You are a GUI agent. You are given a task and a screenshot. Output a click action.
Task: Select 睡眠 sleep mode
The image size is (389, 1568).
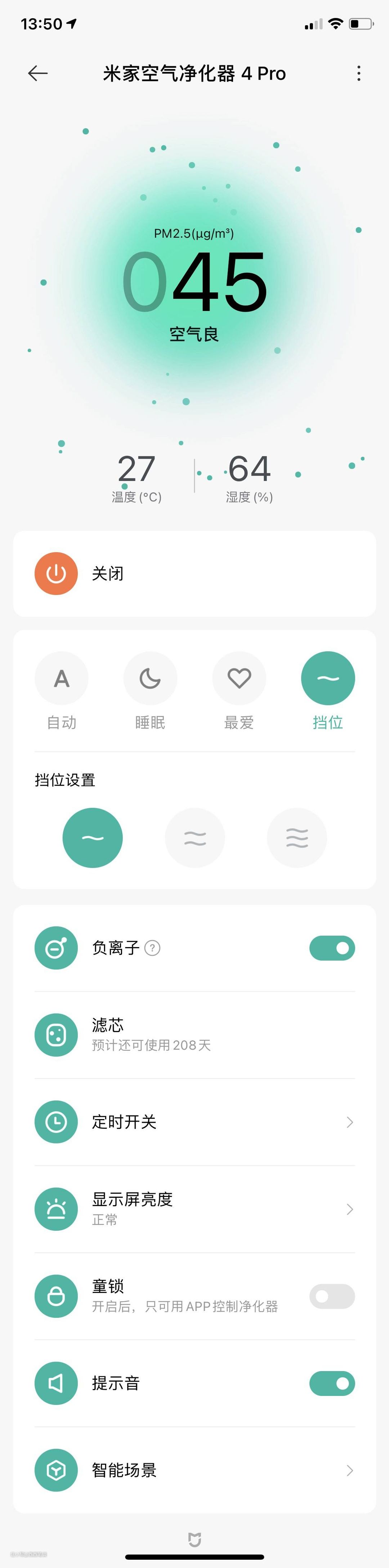(150, 678)
